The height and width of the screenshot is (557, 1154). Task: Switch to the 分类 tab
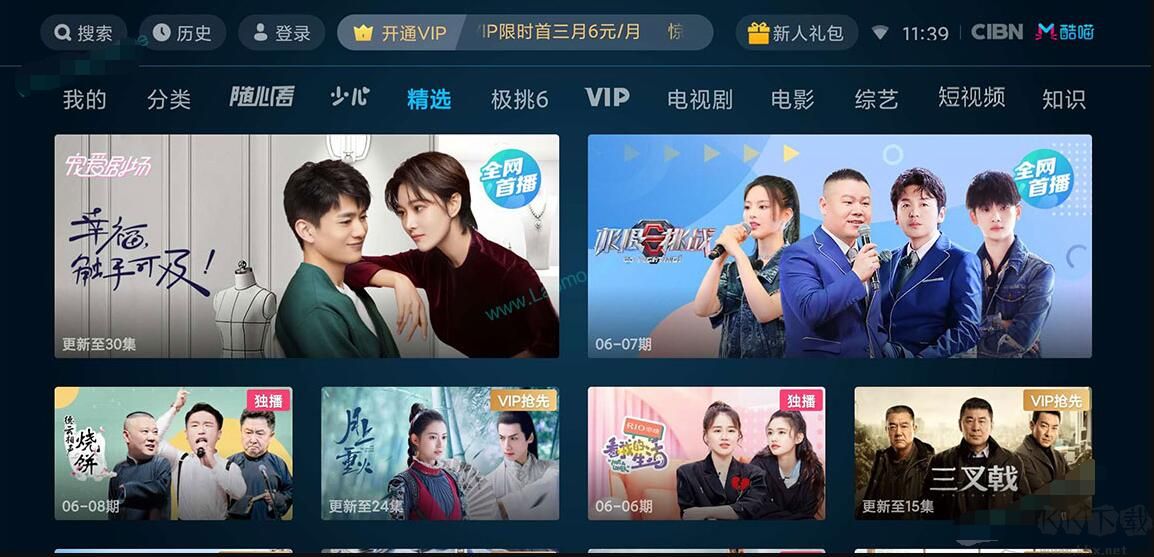pos(168,99)
